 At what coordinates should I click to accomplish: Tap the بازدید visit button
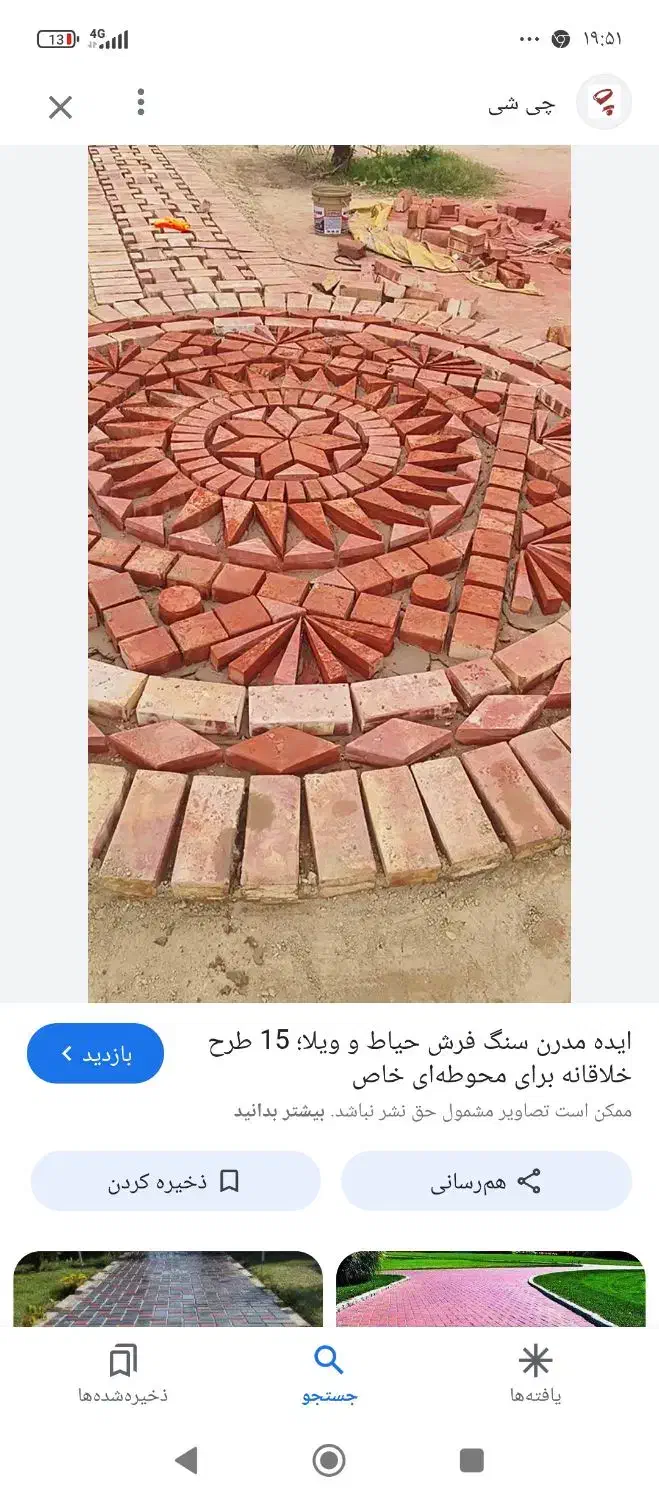click(x=95, y=1053)
